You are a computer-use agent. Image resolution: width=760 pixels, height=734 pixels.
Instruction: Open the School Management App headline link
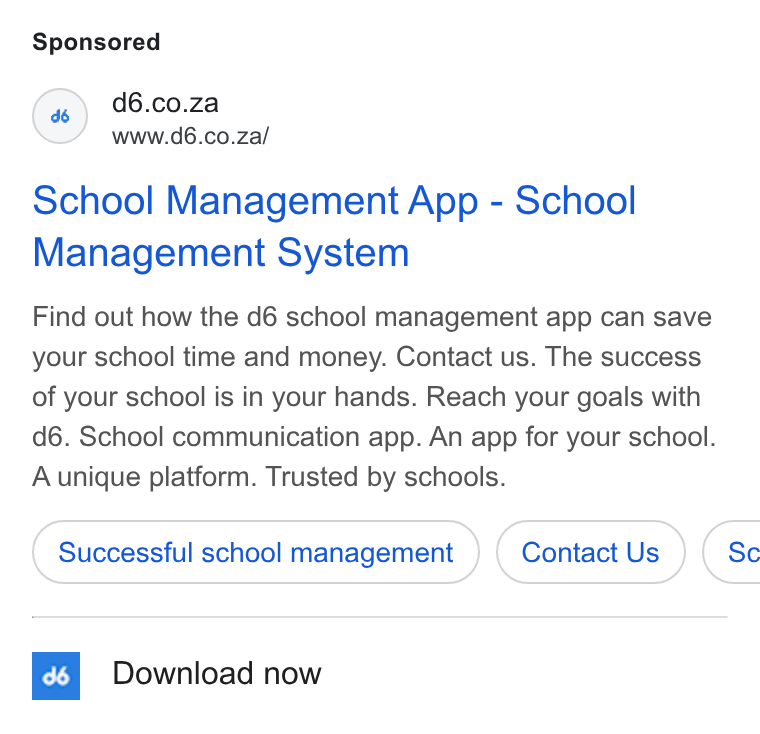pos(334,226)
